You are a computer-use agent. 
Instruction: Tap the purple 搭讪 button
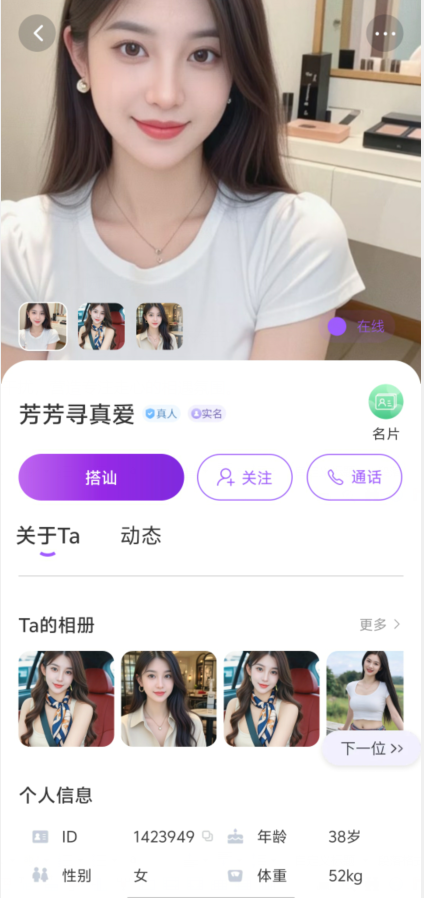[101, 477]
